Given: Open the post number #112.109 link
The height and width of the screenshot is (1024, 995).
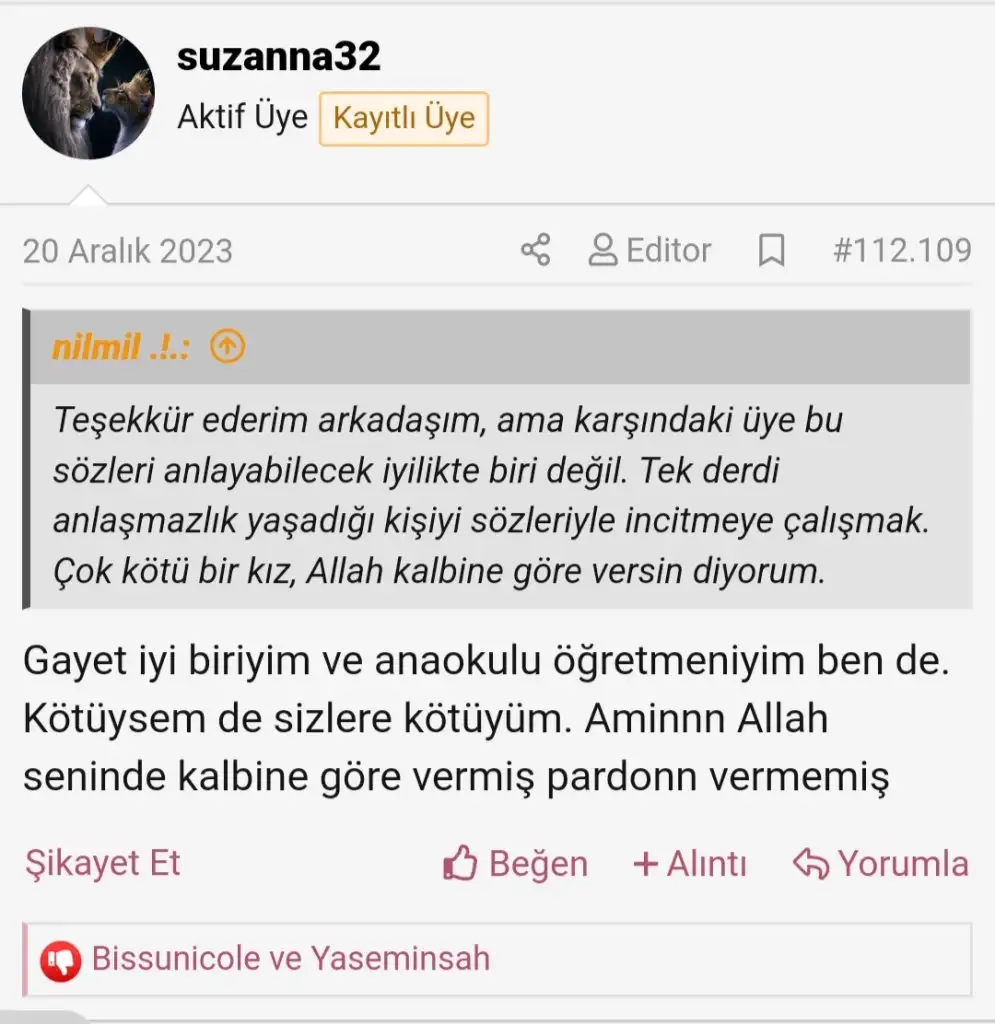Looking at the screenshot, I should 901,250.
